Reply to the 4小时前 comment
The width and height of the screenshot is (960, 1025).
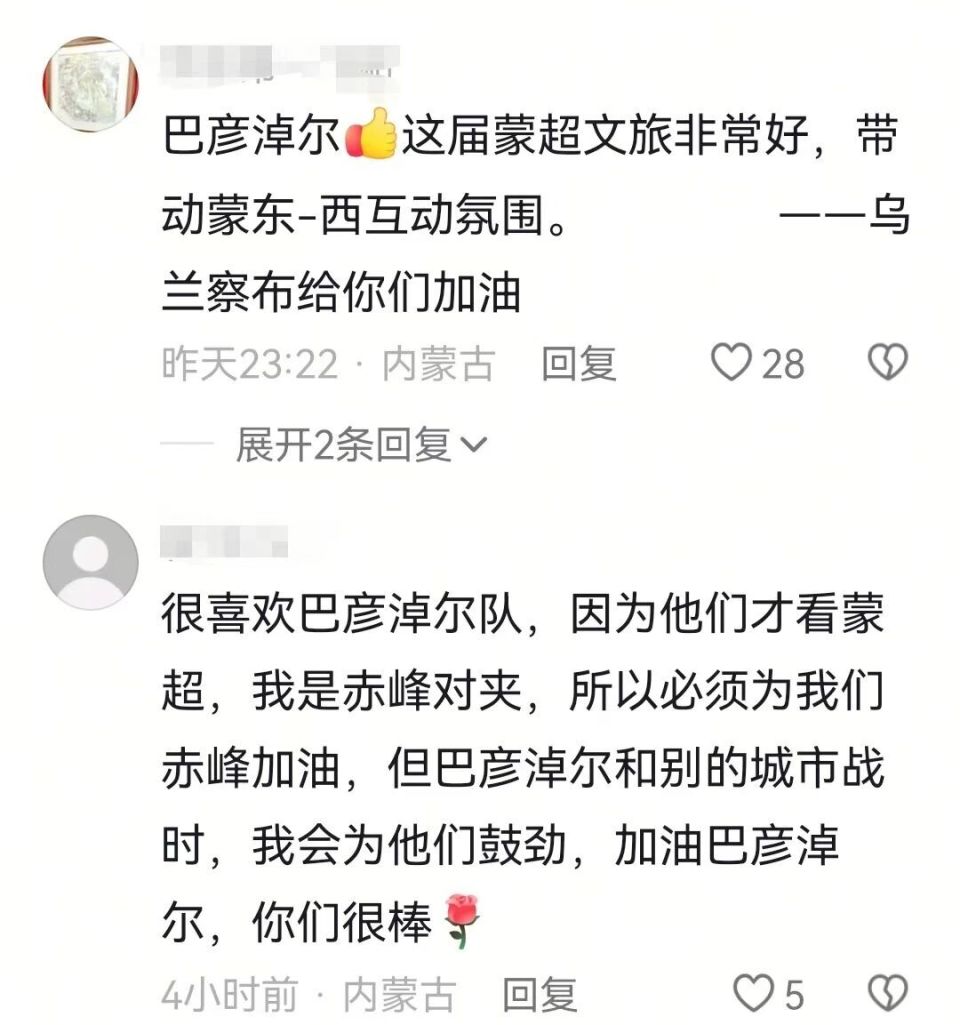540,994
